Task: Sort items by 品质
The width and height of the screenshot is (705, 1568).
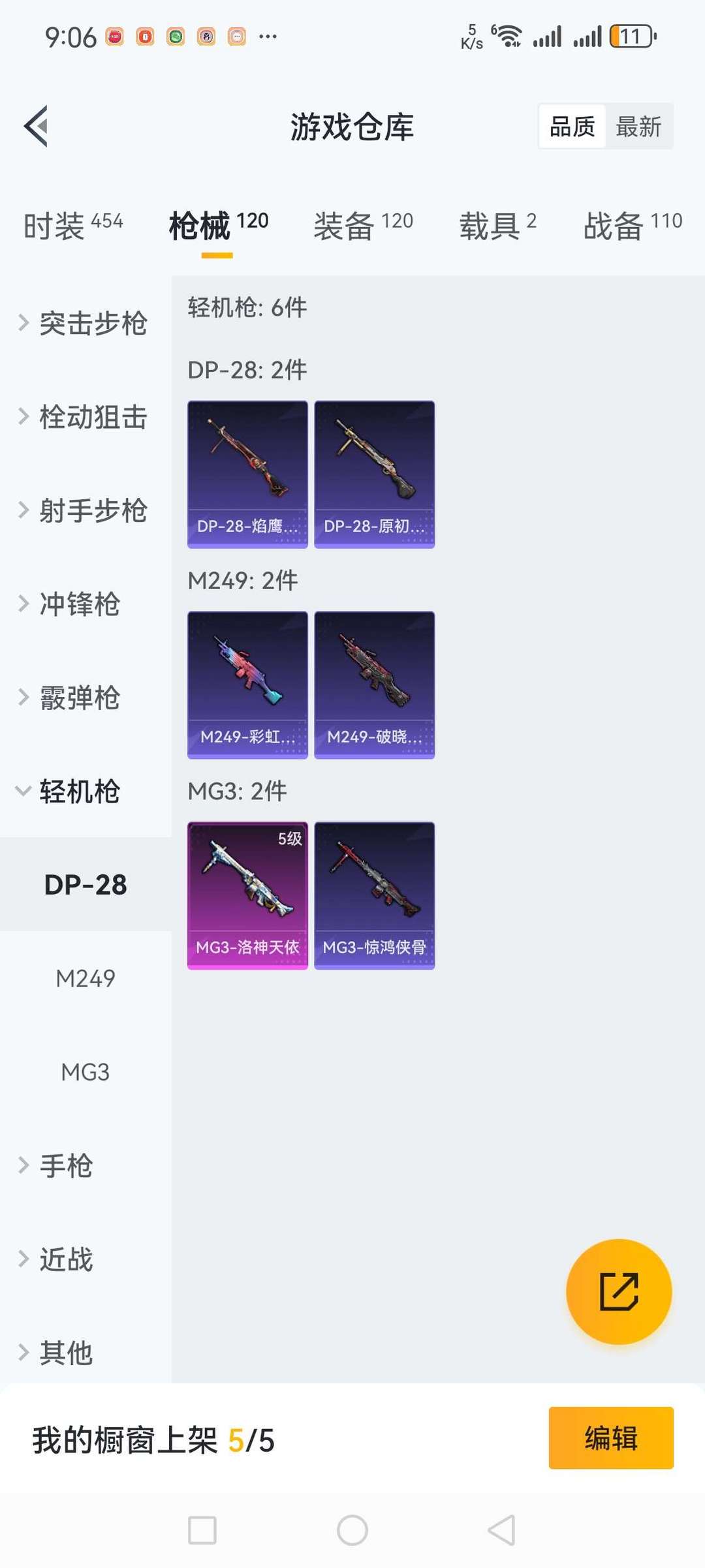Action: click(572, 127)
